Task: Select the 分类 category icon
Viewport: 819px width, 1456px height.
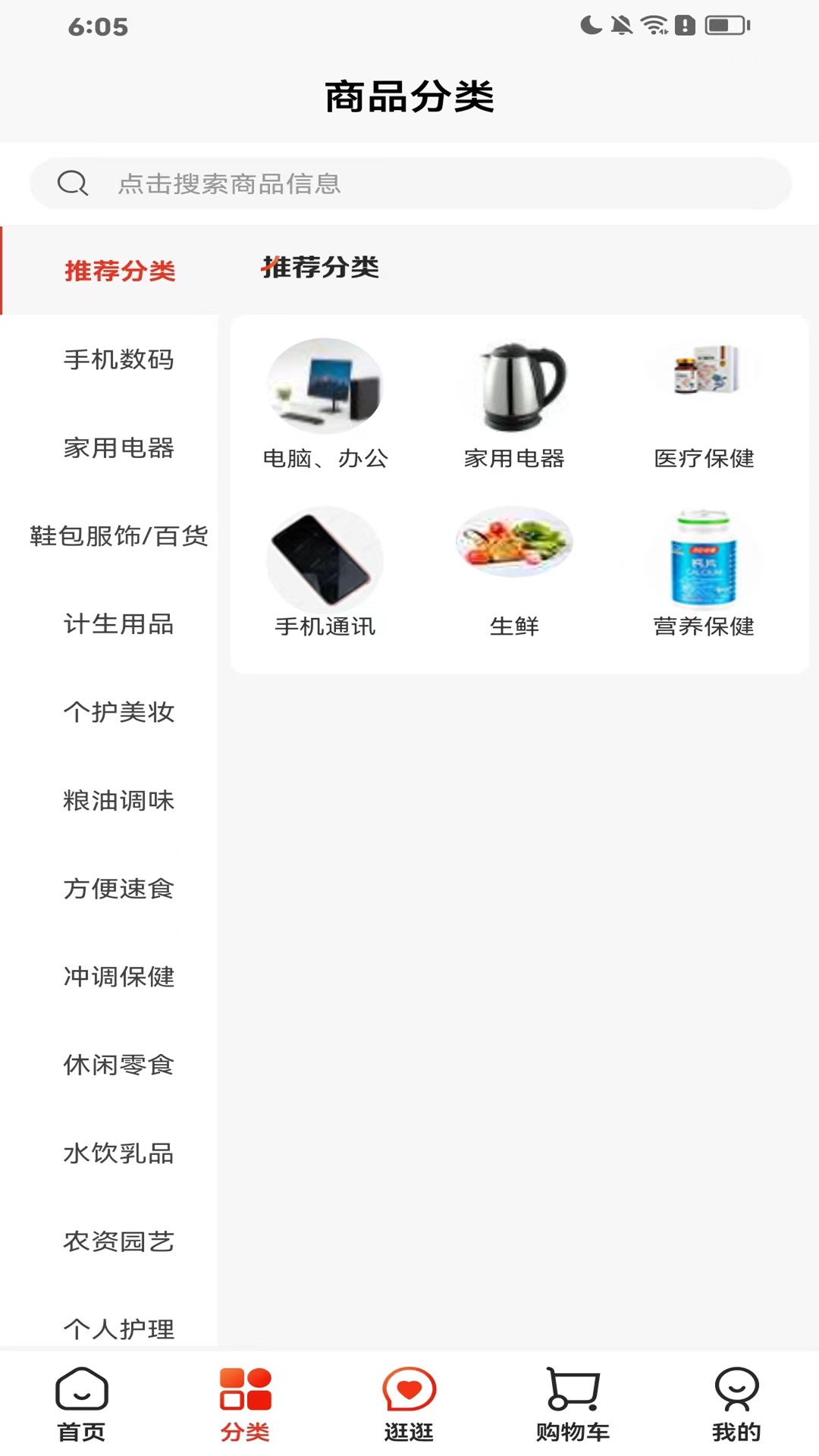Action: pyautogui.click(x=246, y=1403)
